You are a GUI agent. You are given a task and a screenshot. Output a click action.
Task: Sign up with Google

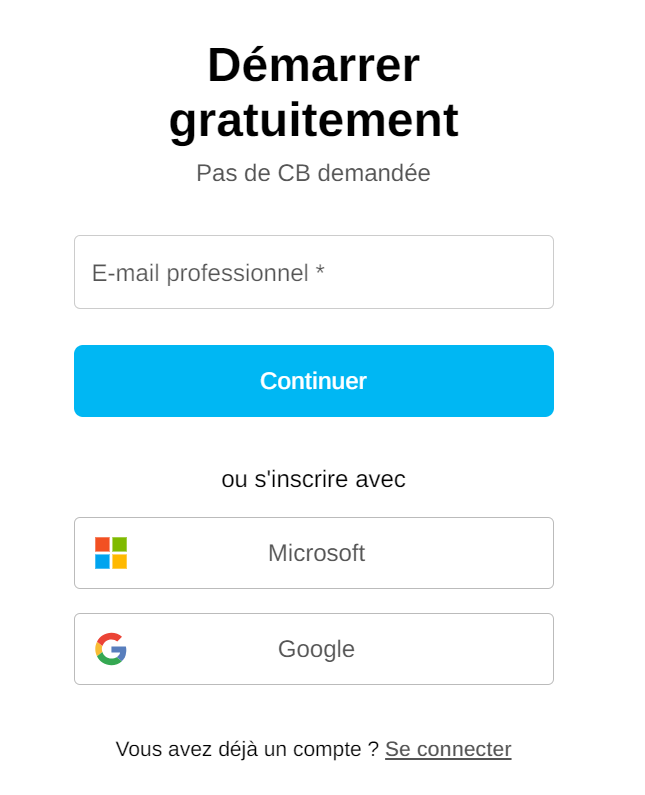tap(313, 649)
